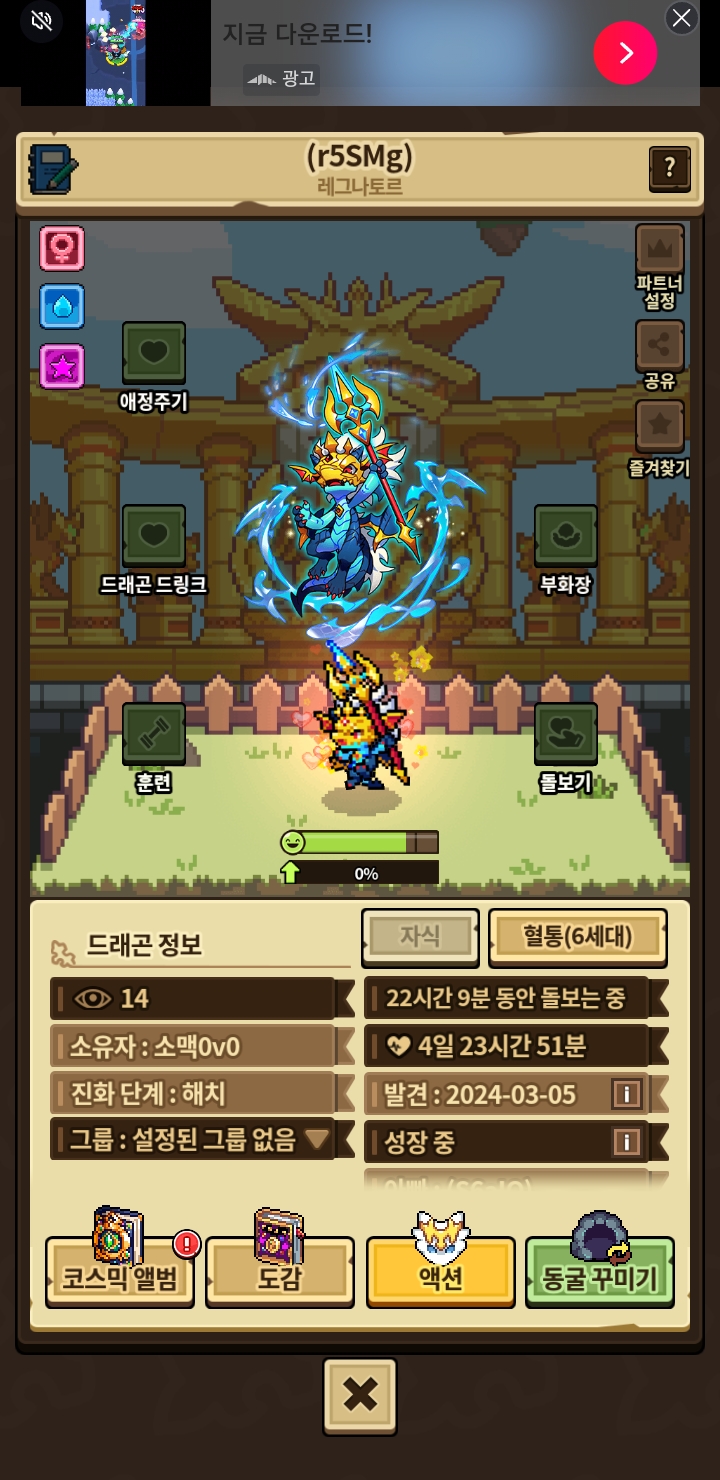
Task: View info for 발견 date
Action: tap(626, 1094)
